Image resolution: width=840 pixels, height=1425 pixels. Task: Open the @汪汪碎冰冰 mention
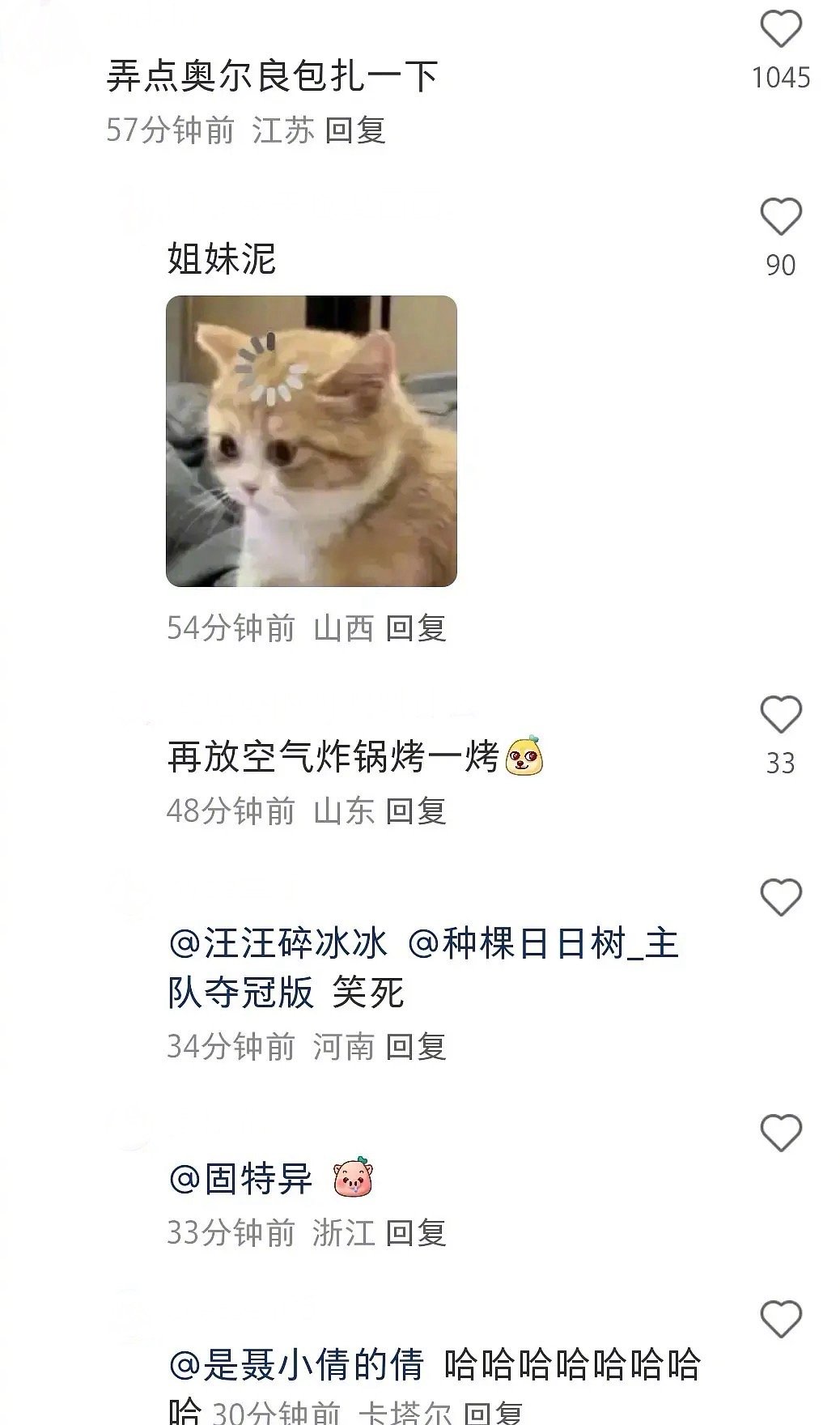(278, 944)
